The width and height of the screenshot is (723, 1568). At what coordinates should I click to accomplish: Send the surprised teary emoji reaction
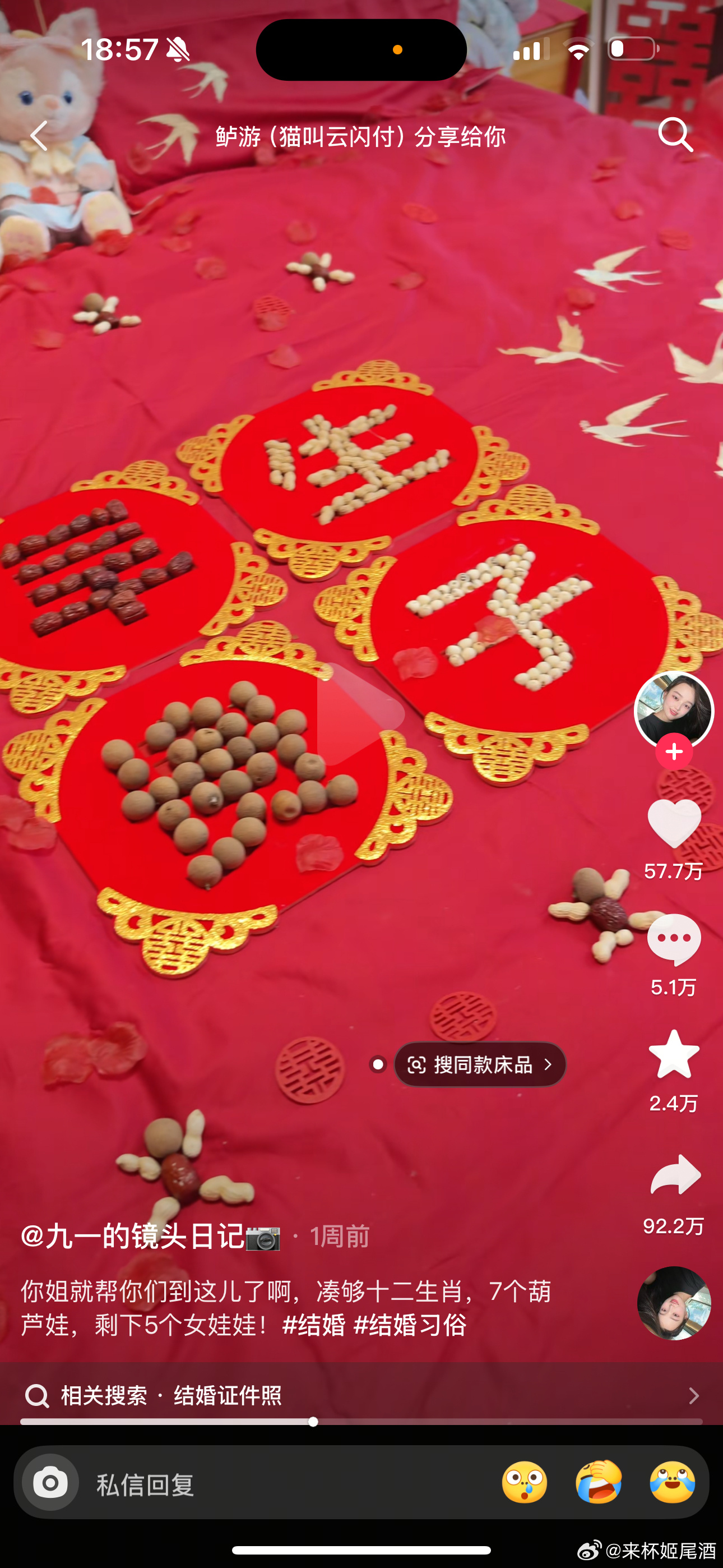[525, 1482]
